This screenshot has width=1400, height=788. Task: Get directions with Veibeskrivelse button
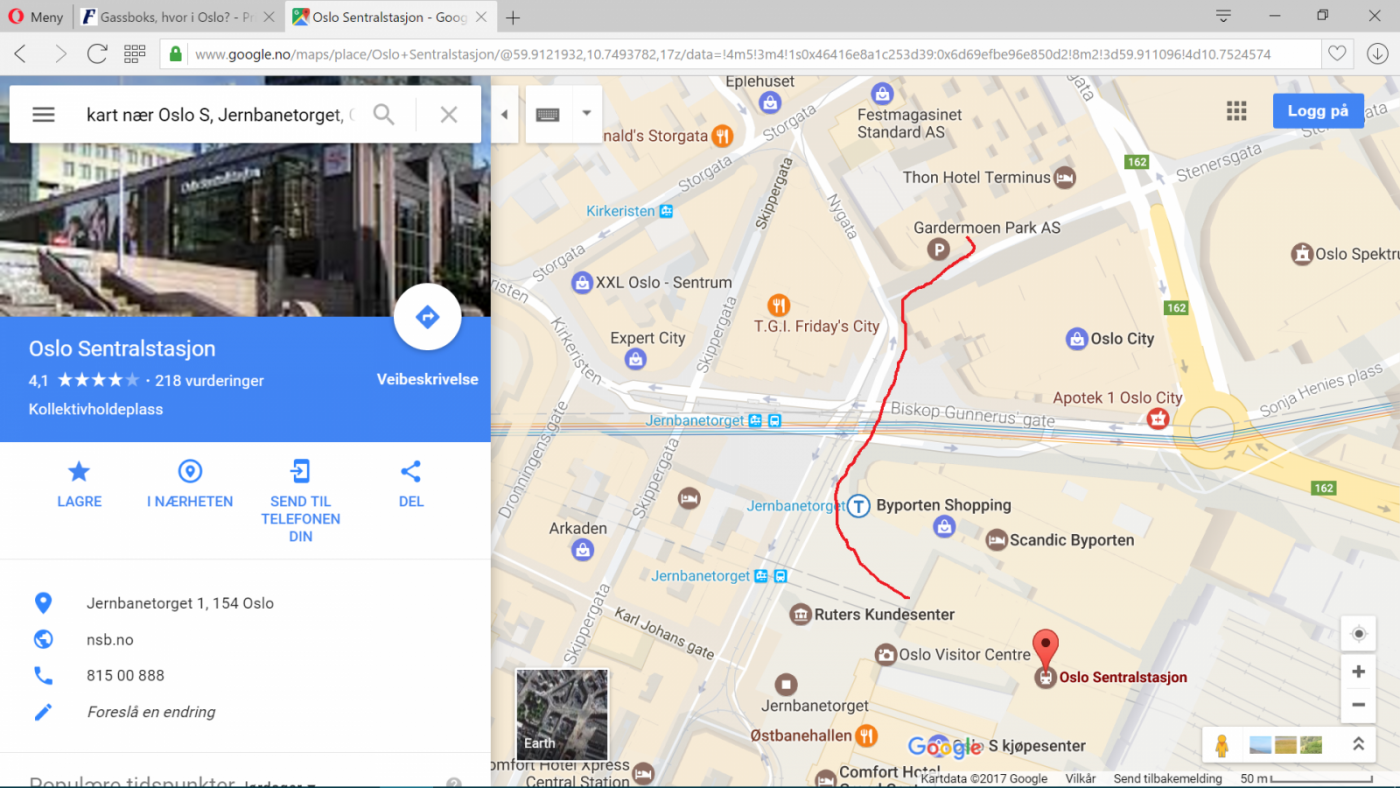(427, 318)
